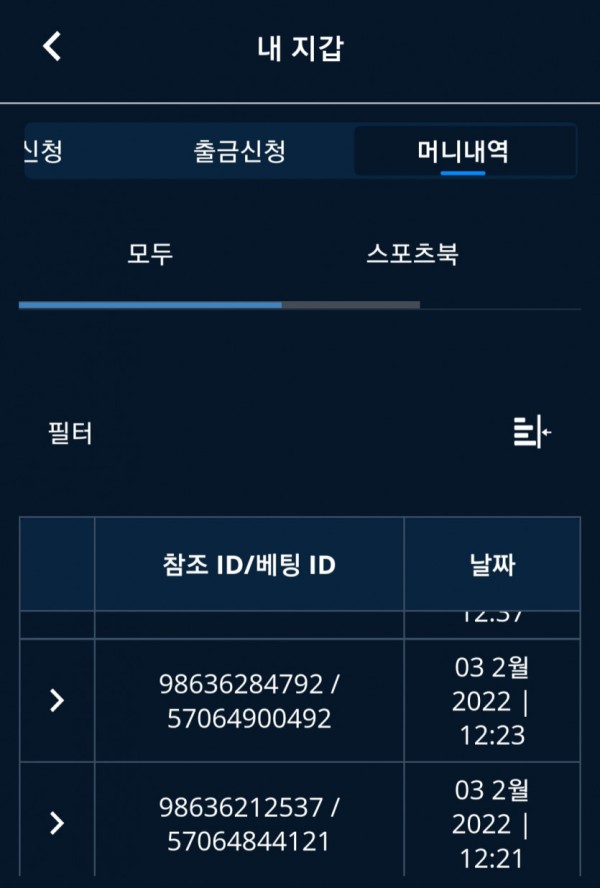Switch to the 스포츠북 tab
Viewport: 600px width, 888px height.
click(x=412, y=254)
